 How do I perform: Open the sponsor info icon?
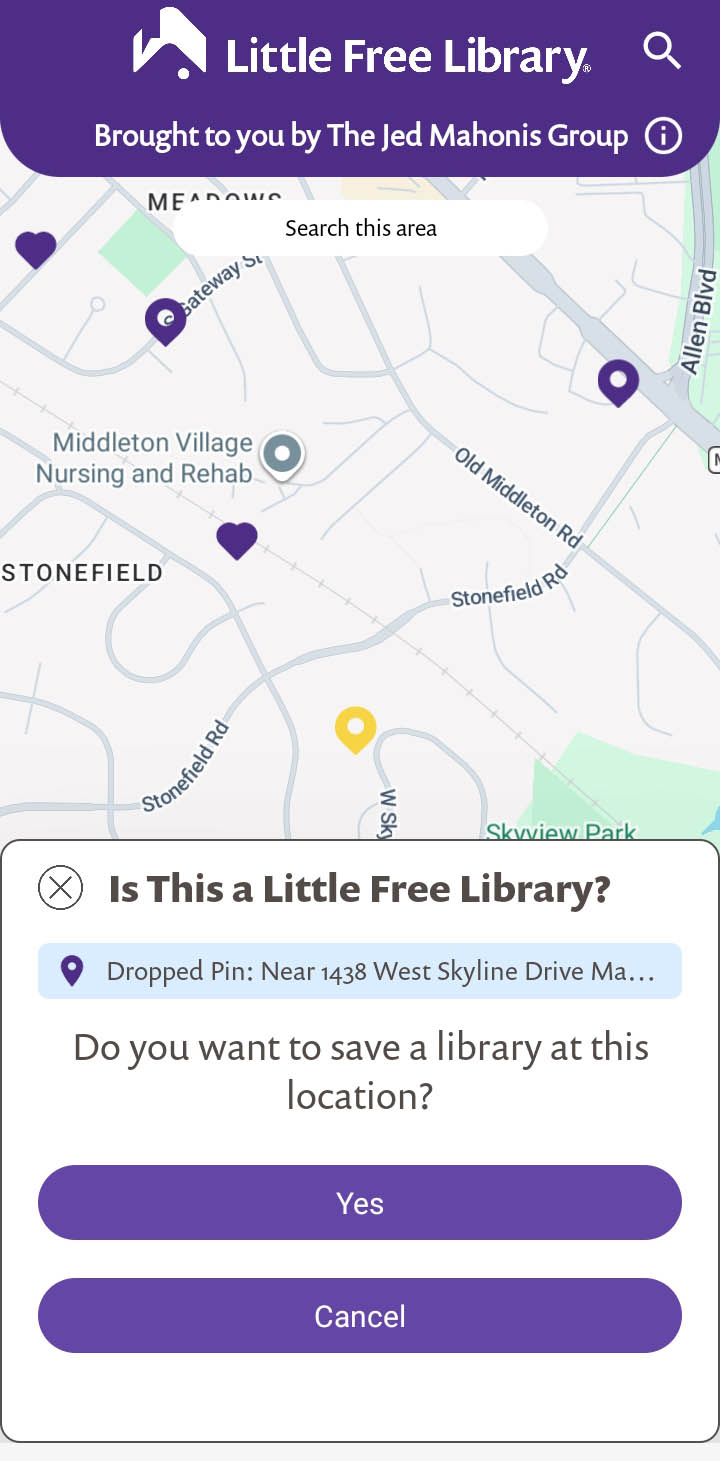coord(663,136)
